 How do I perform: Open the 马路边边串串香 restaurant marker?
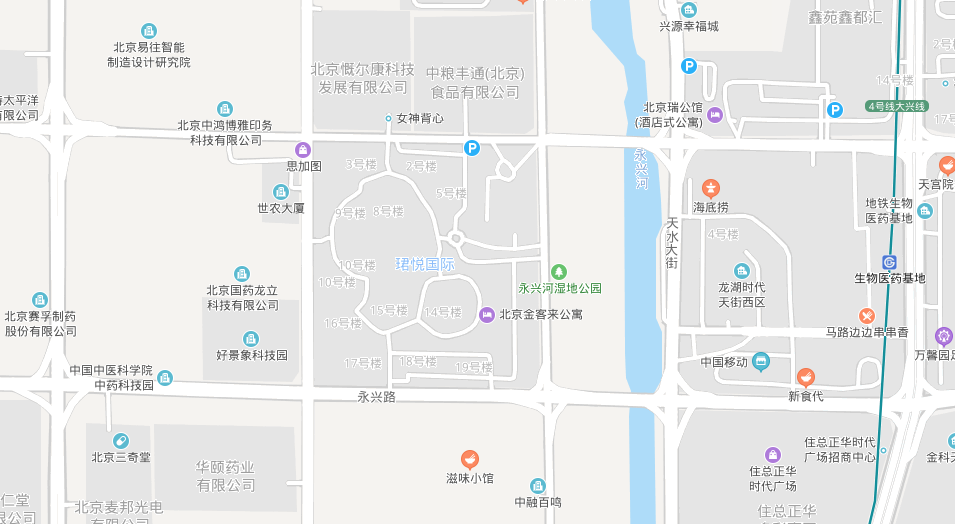(867, 315)
